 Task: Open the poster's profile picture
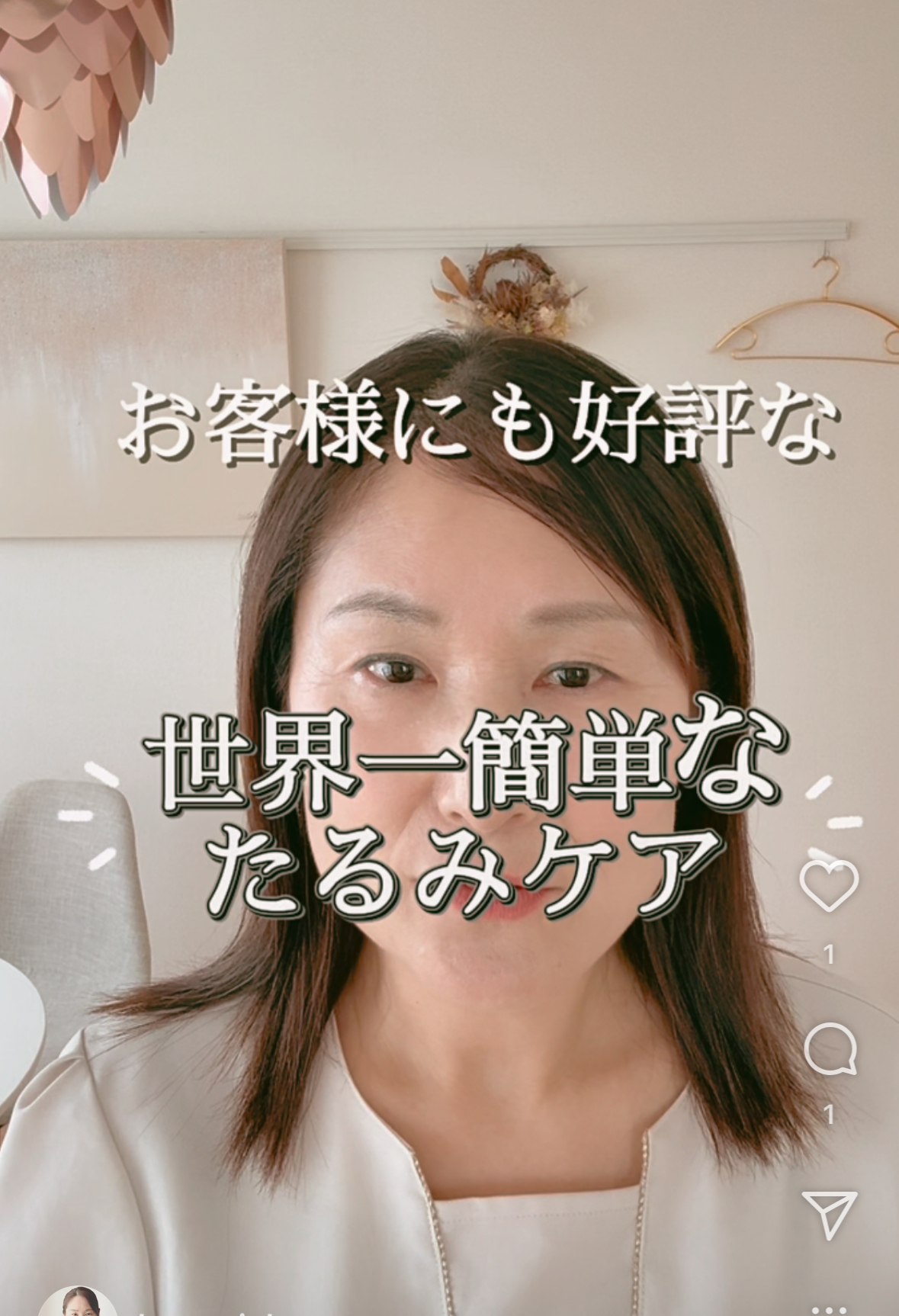[80, 1302]
